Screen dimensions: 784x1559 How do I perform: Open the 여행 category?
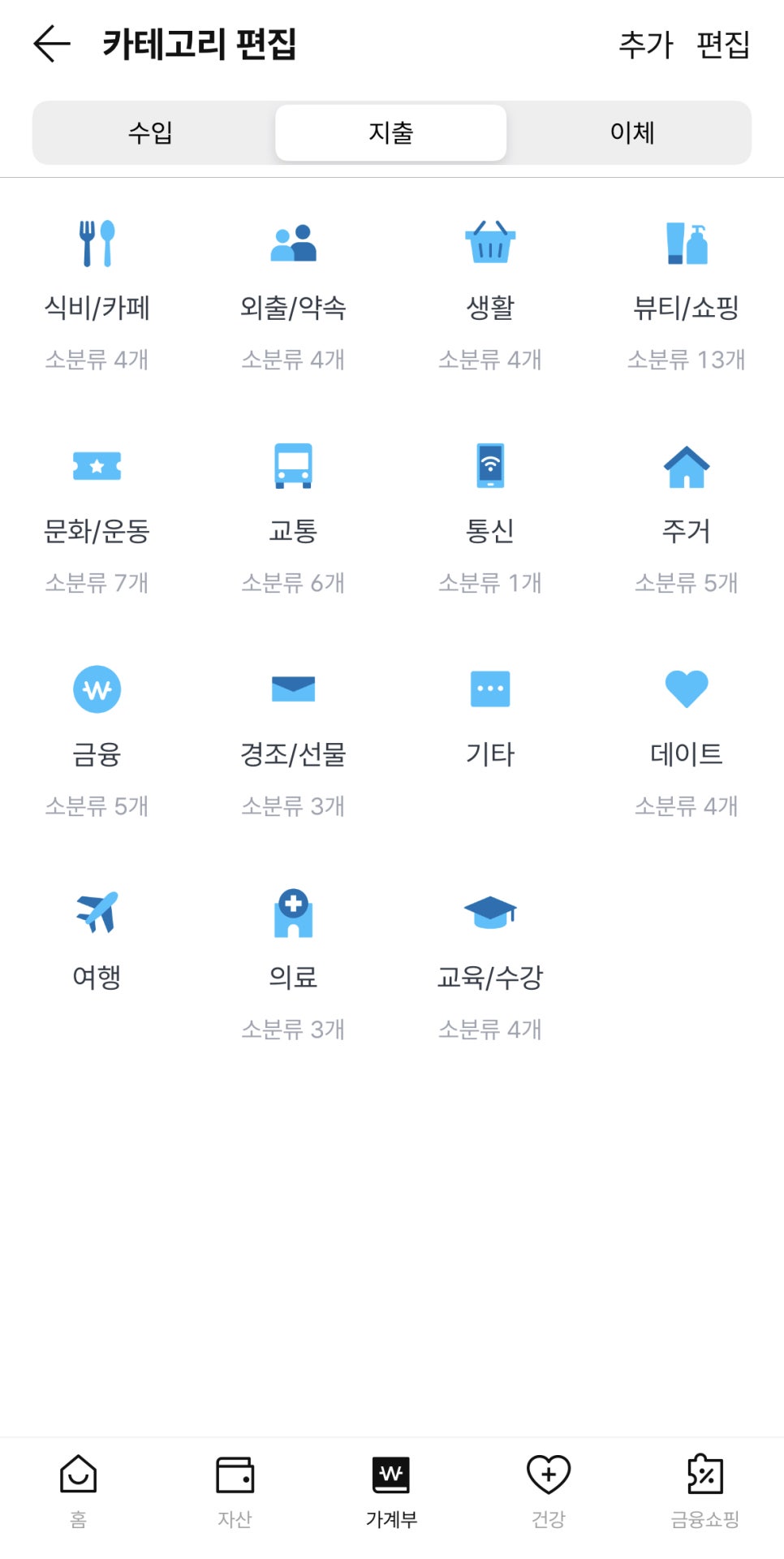coord(97,942)
